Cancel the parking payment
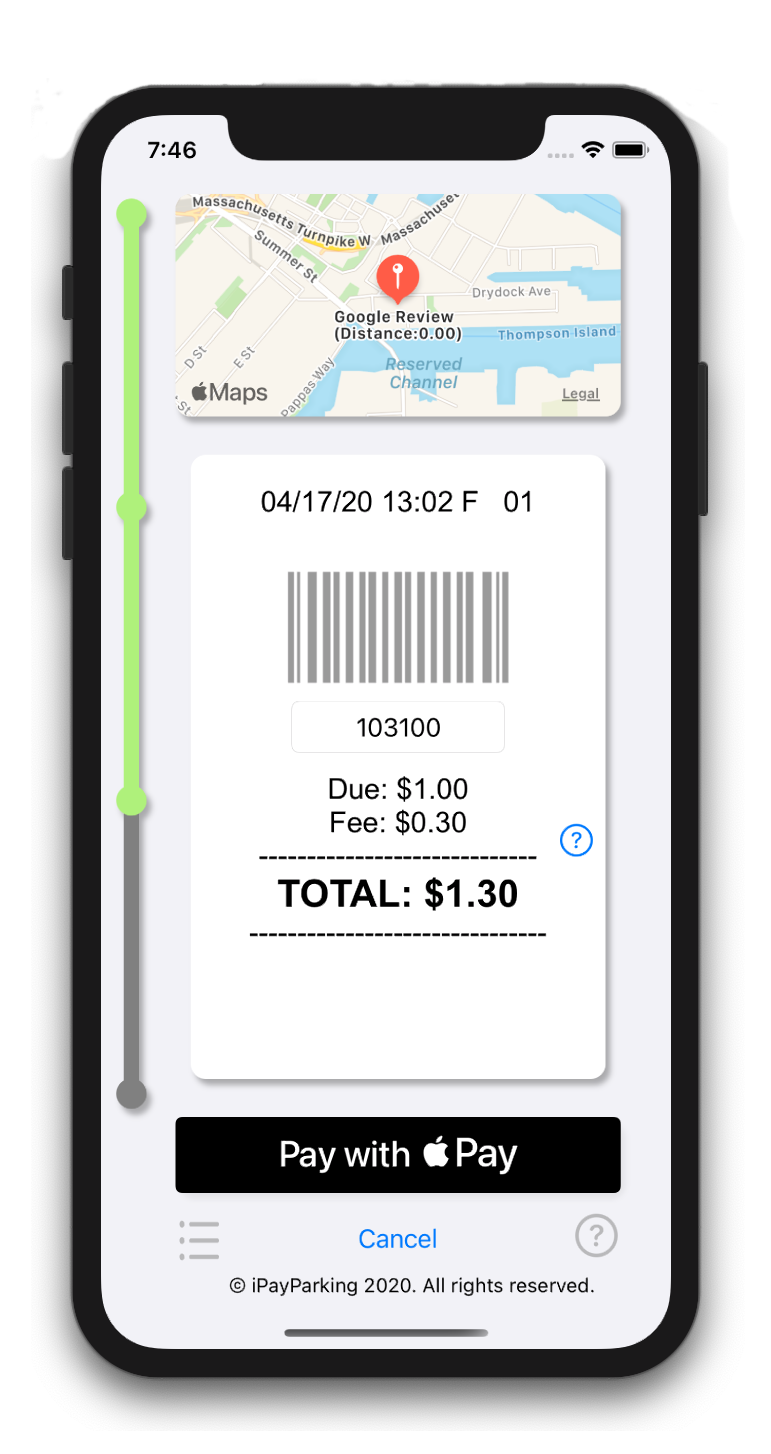Screen dimensions: 771x1454 tap(398, 1239)
